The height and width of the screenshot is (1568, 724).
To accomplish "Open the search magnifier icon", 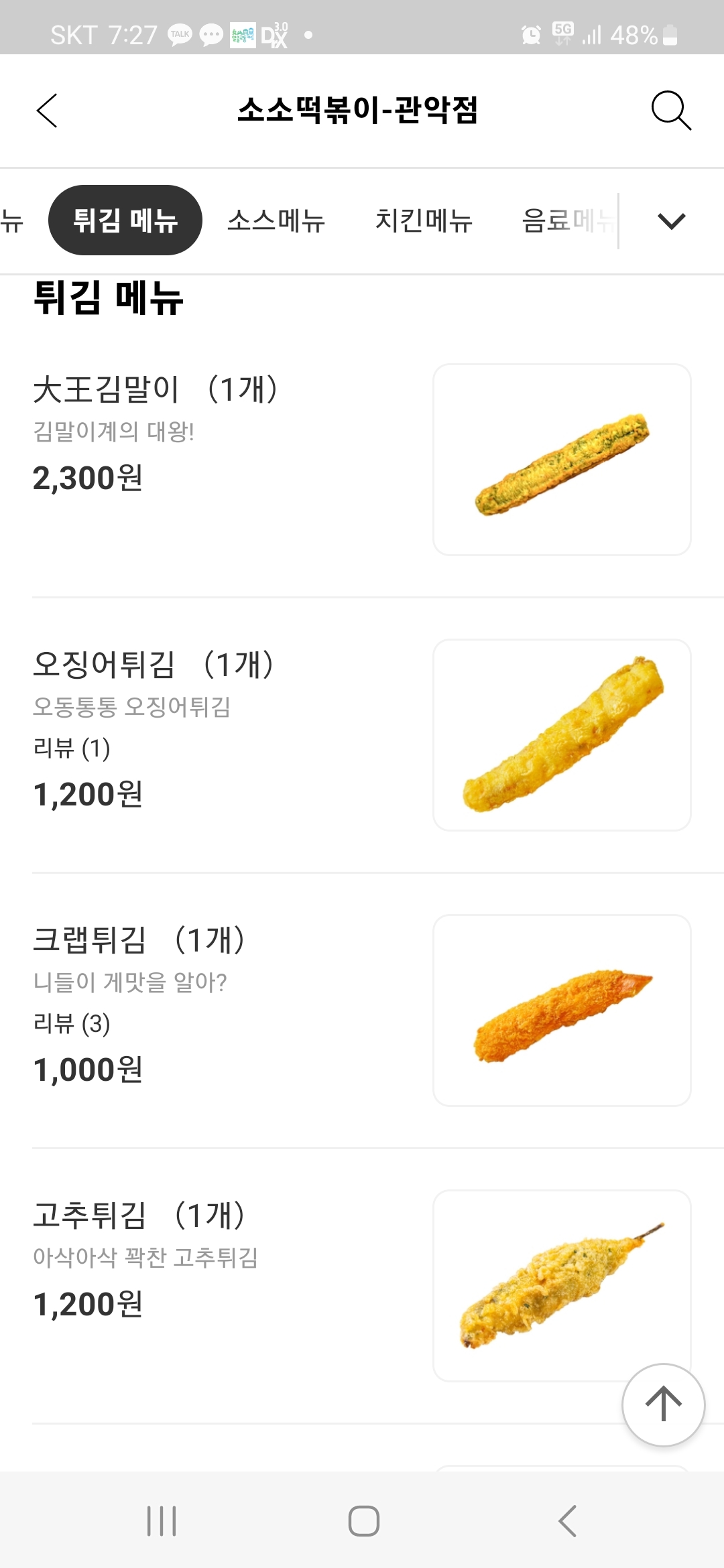I will [x=670, y=111].
